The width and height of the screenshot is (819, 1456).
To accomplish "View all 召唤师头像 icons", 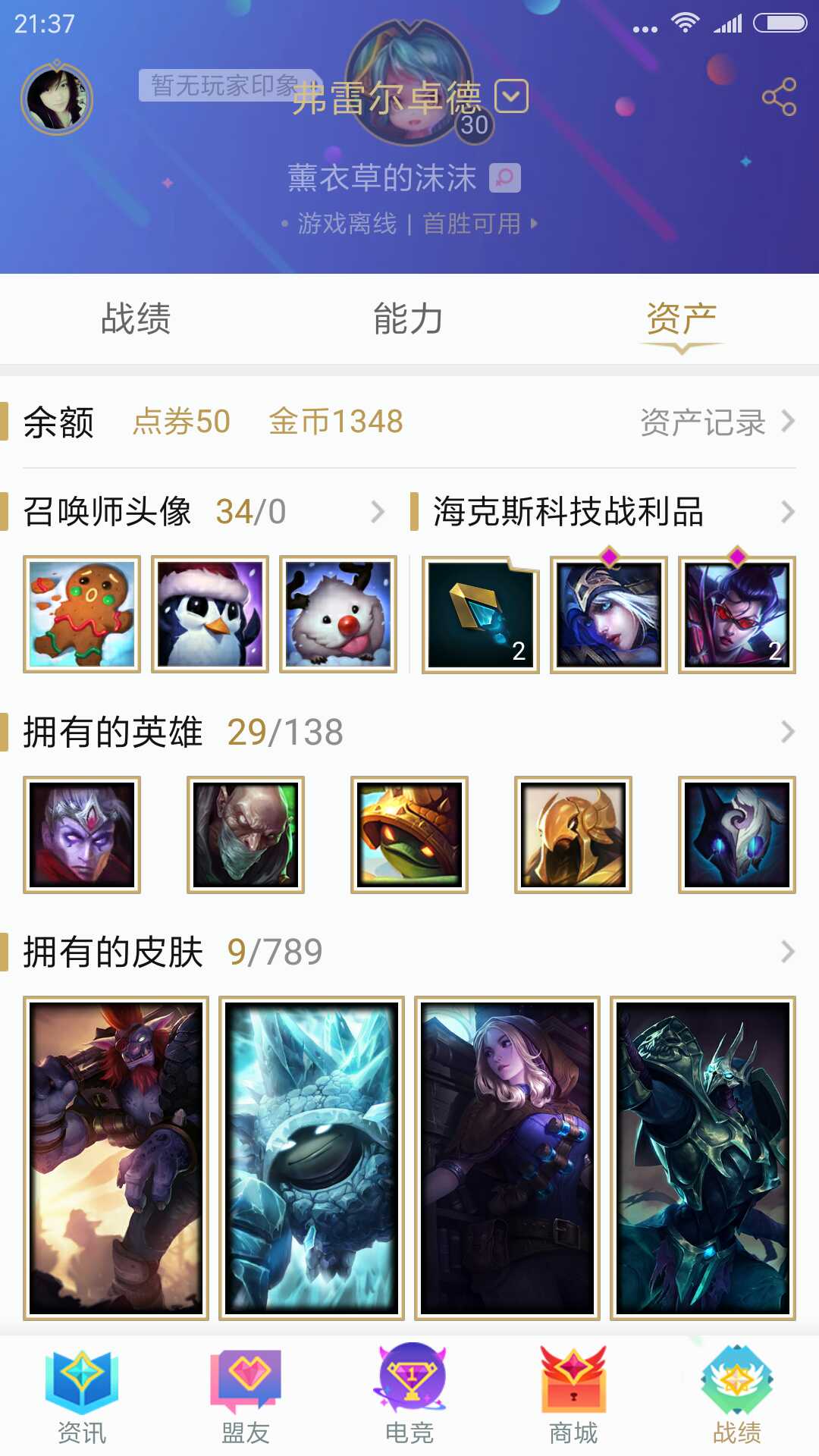I will tap(377, 512).
